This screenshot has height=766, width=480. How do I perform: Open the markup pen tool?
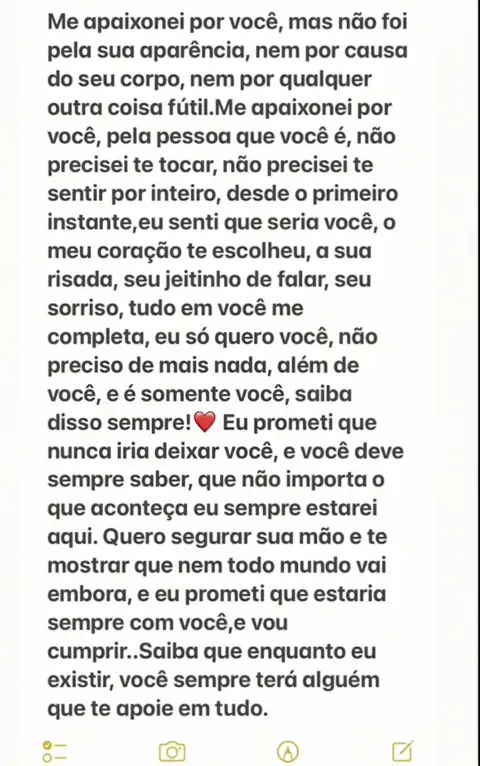click(288, 751)
